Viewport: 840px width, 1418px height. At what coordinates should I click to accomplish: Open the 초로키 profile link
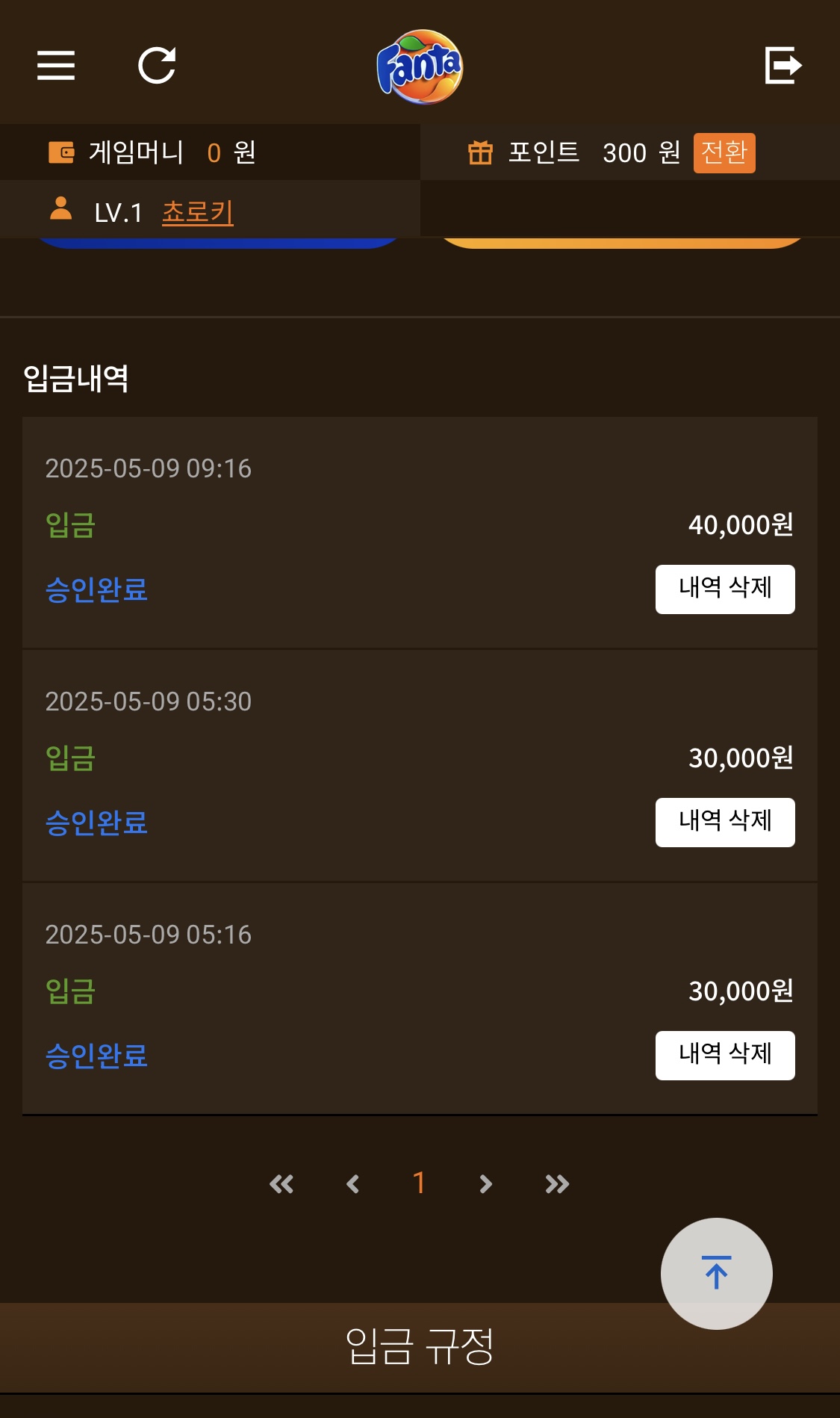pos(198,213)
